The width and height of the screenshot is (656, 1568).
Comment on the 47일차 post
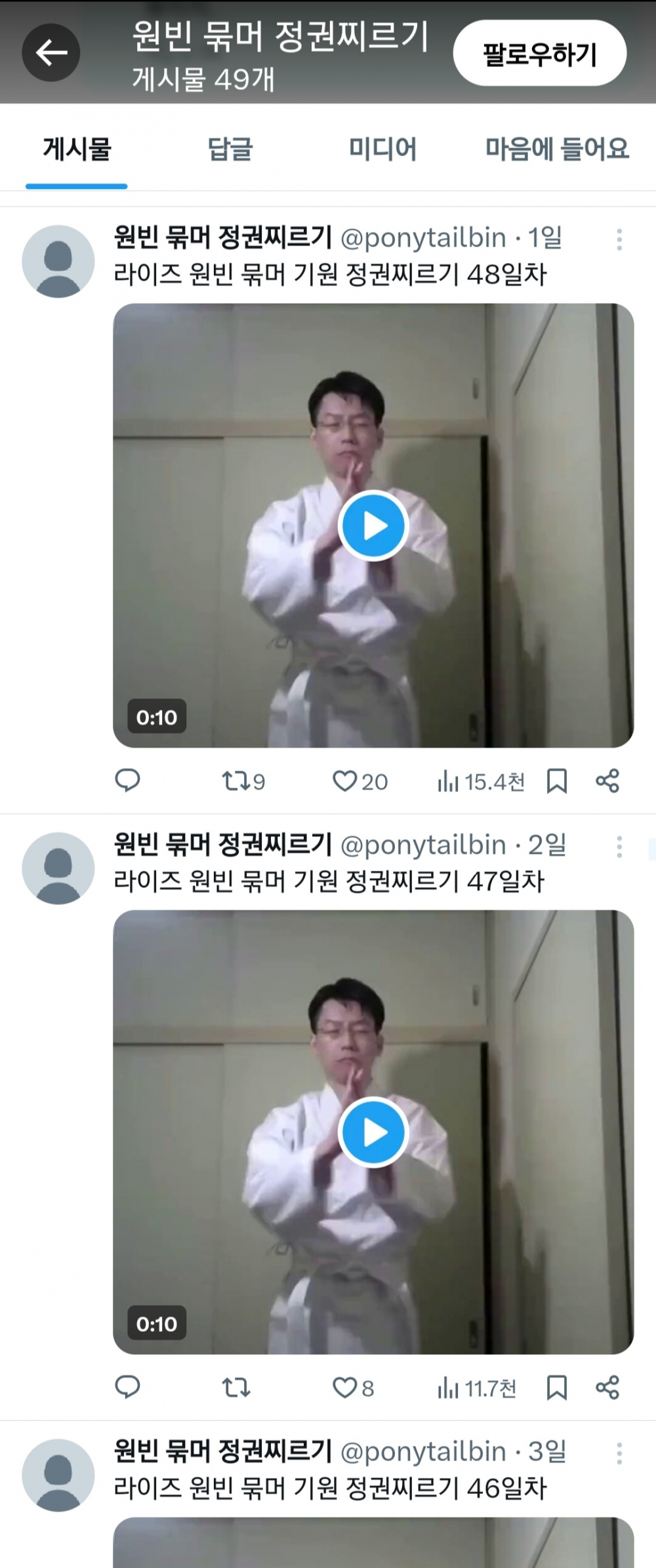[x=127, y=1387]
